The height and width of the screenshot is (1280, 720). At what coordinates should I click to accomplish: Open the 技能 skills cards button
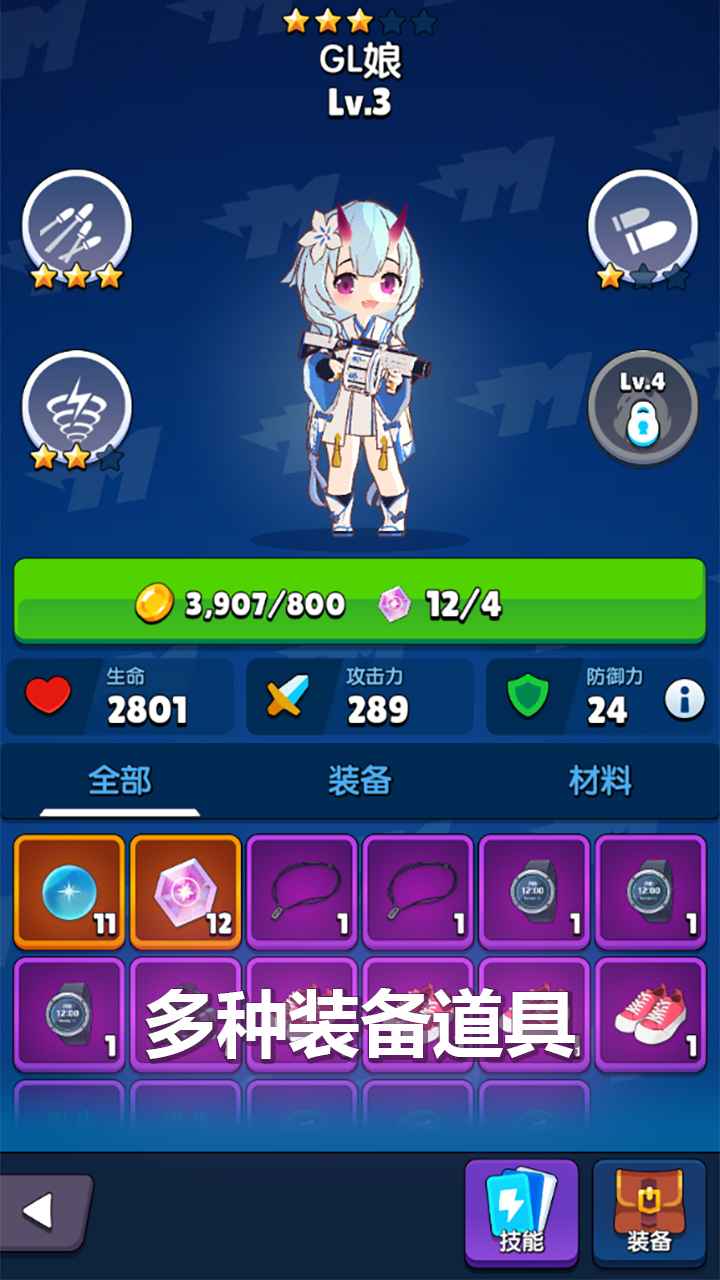tap(521, 1212)
